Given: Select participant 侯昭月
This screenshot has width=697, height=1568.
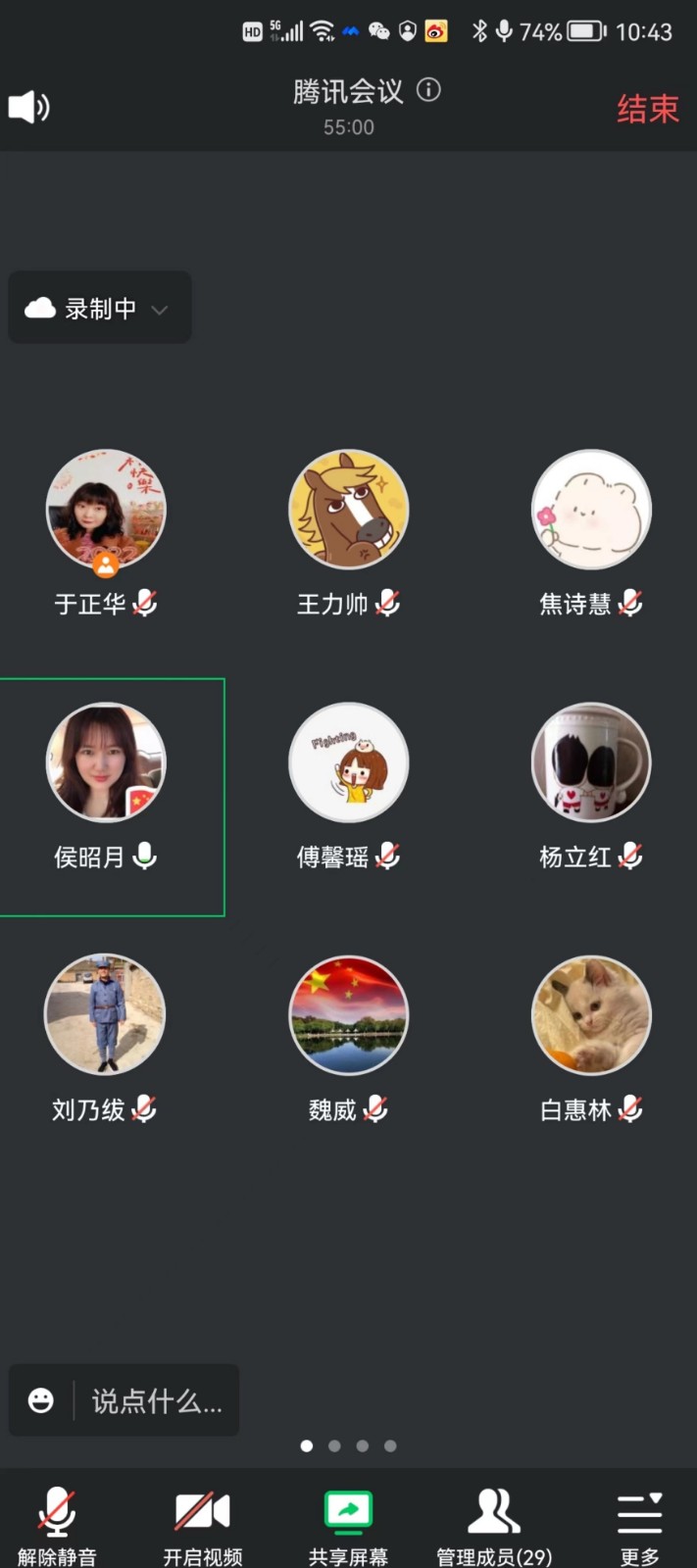Looking at the screenshot, I should pyautogui.click(x=106, y=762).
